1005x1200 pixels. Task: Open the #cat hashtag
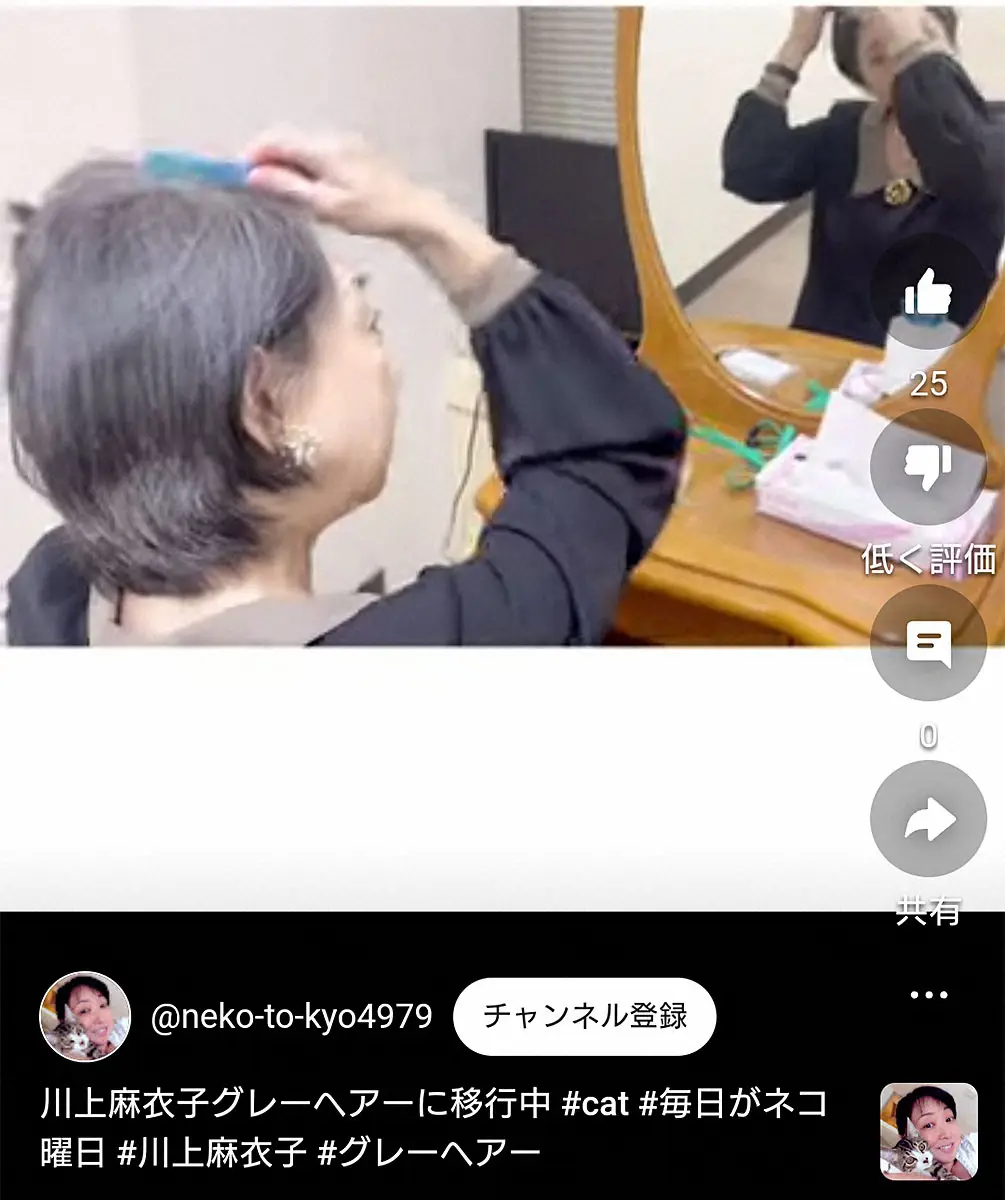point(595,1104)
